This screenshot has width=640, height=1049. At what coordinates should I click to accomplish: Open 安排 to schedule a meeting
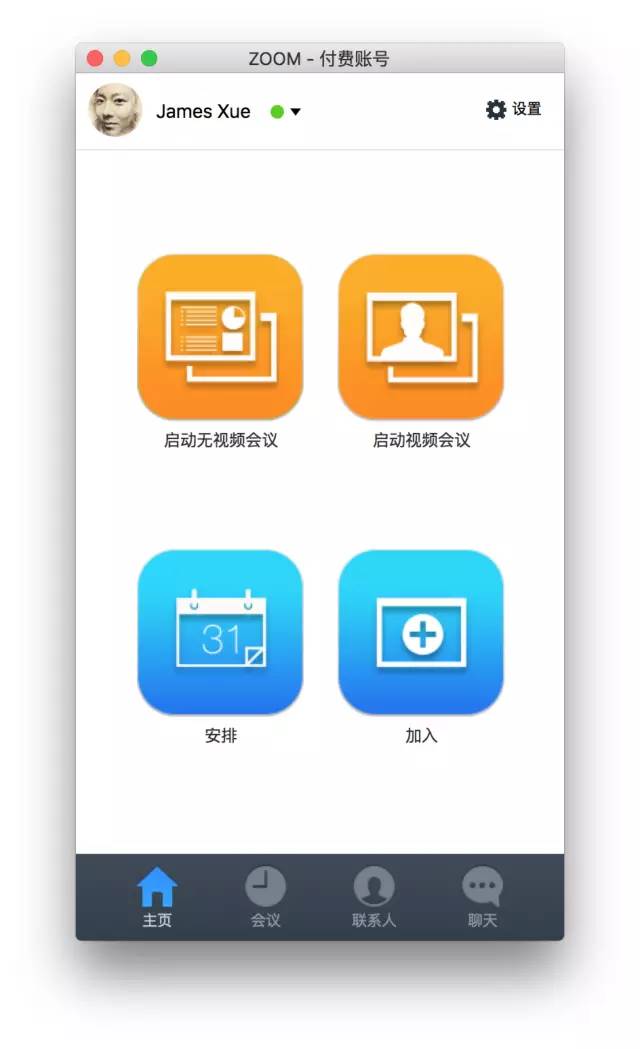(220, 632)
